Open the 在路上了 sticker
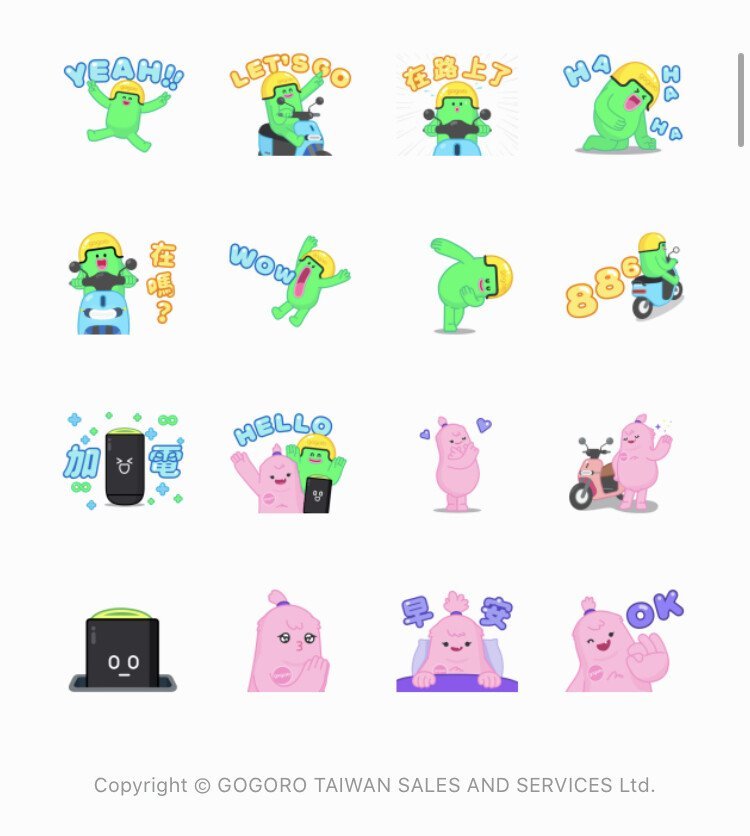 pos(458,105)
